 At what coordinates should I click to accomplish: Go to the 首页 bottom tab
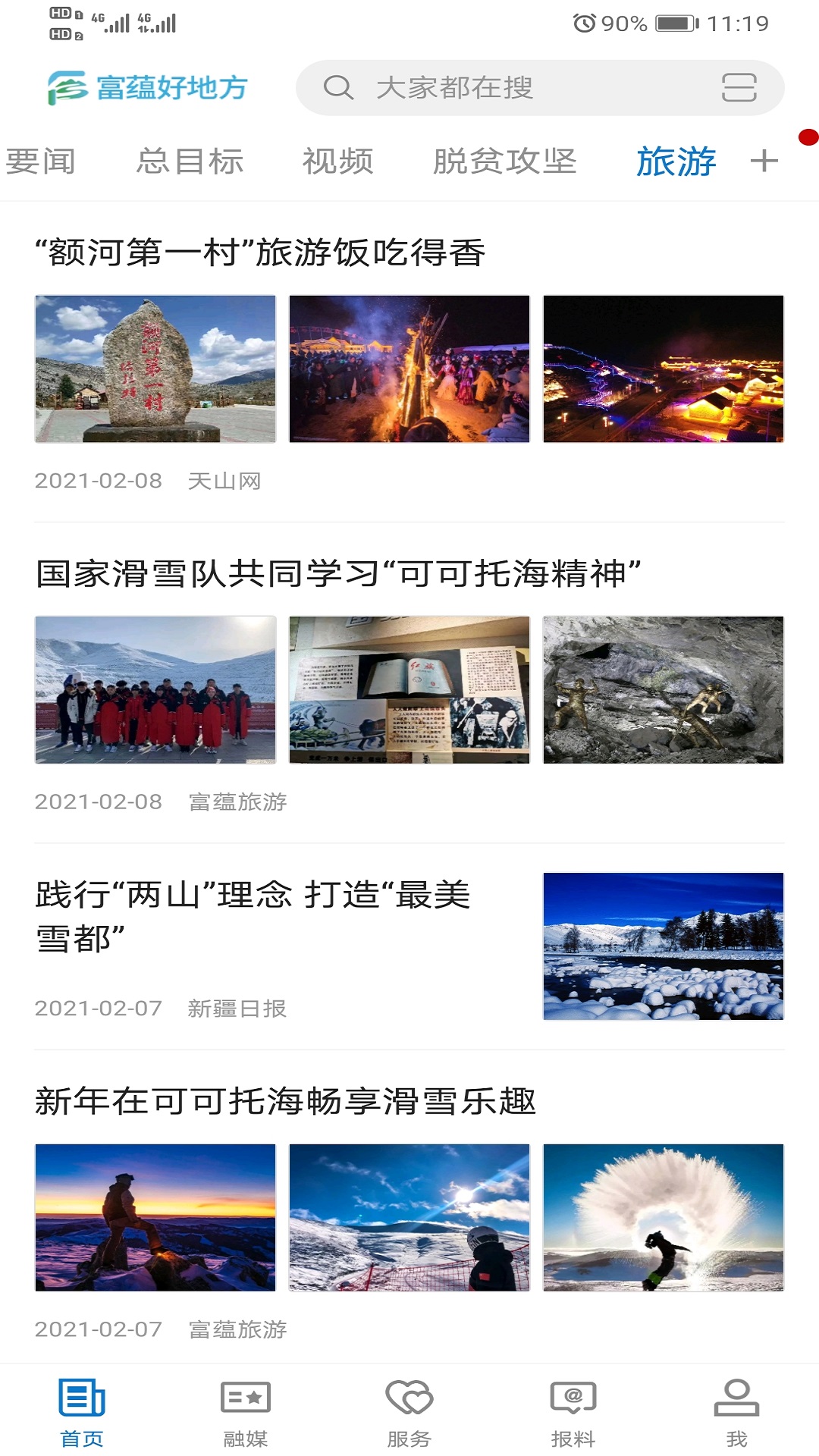[82, 1412]
